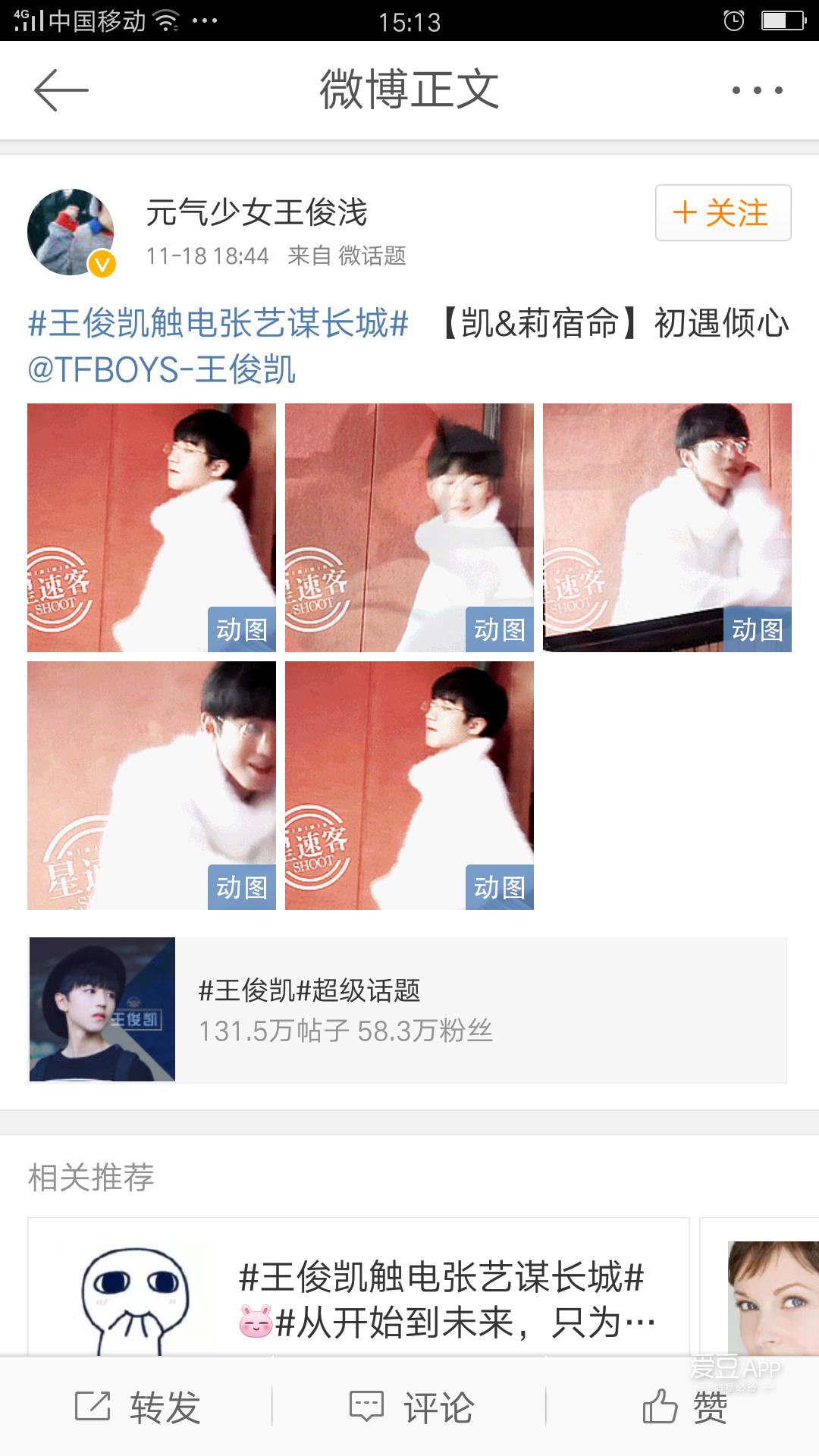View the first GIF in the post
Image resolution: width=819 pixels, height=1456 pixels.
(x=152, y=528)
